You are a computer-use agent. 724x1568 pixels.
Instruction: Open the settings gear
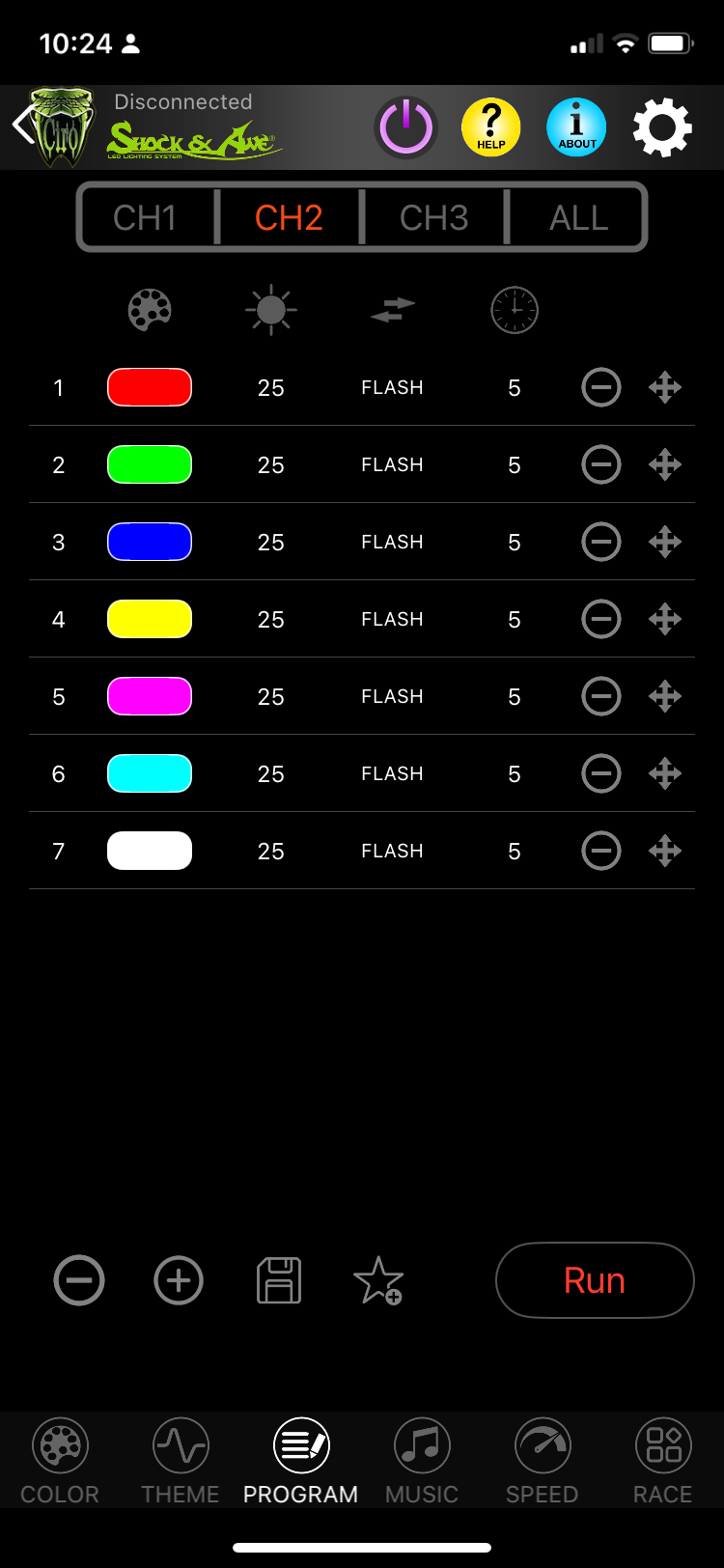click(662, 126)
